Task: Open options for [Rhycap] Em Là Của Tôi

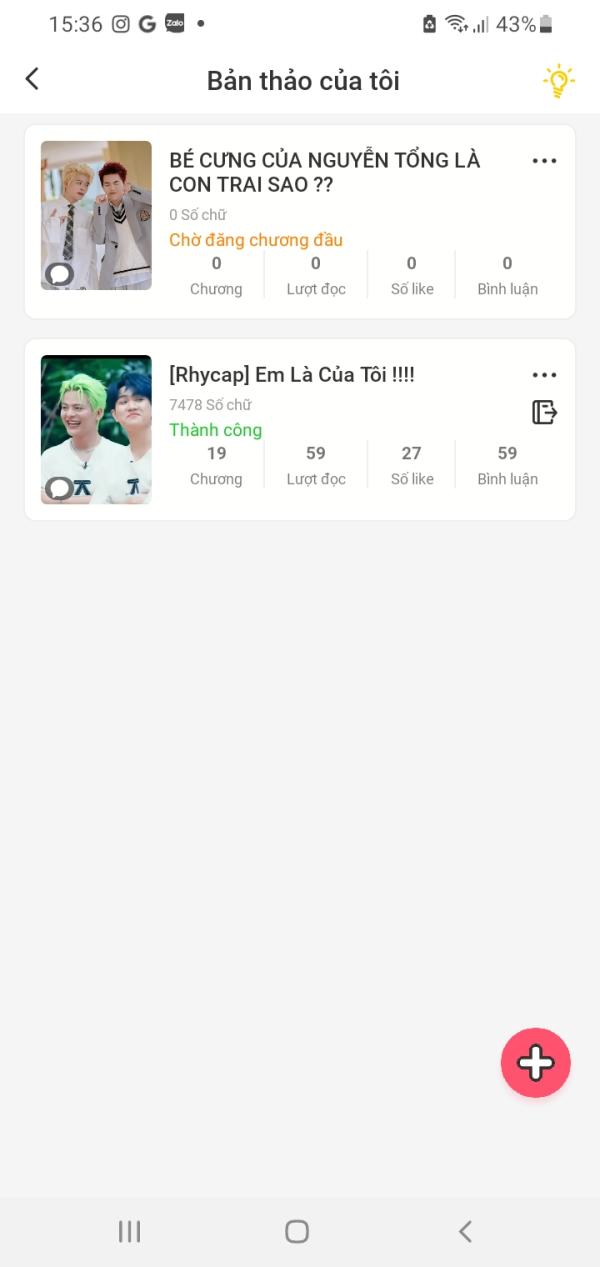Action: (544, 375)
